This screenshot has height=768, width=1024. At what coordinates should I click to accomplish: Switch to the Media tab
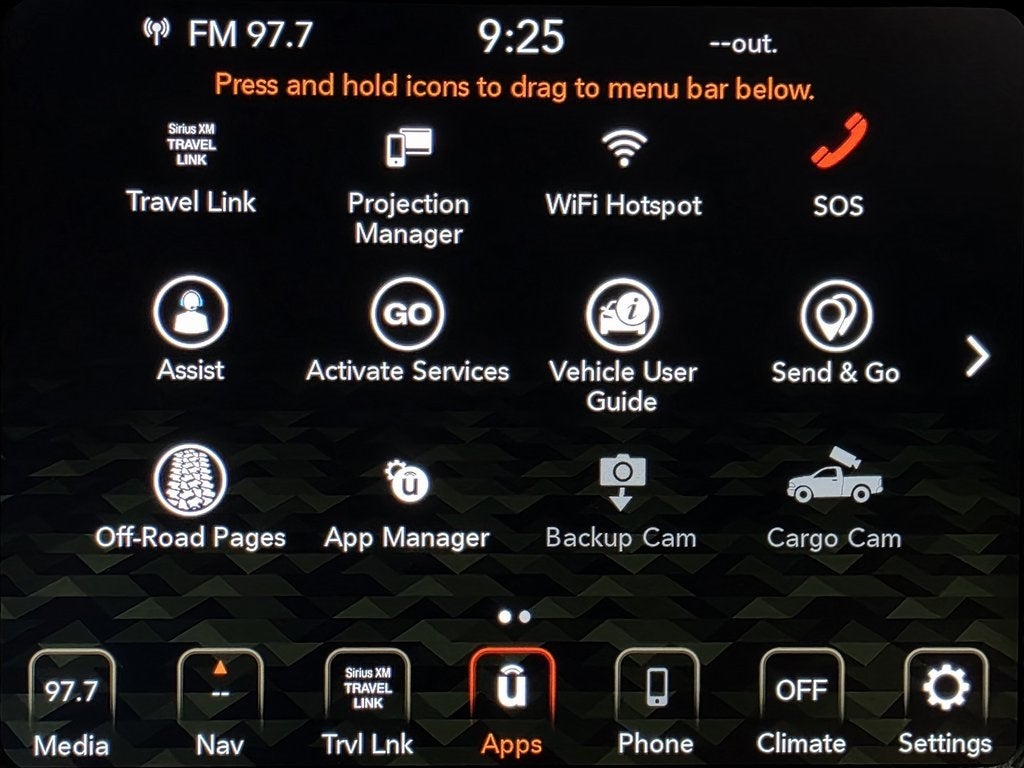pyautogui.click(x=71, y=705)
